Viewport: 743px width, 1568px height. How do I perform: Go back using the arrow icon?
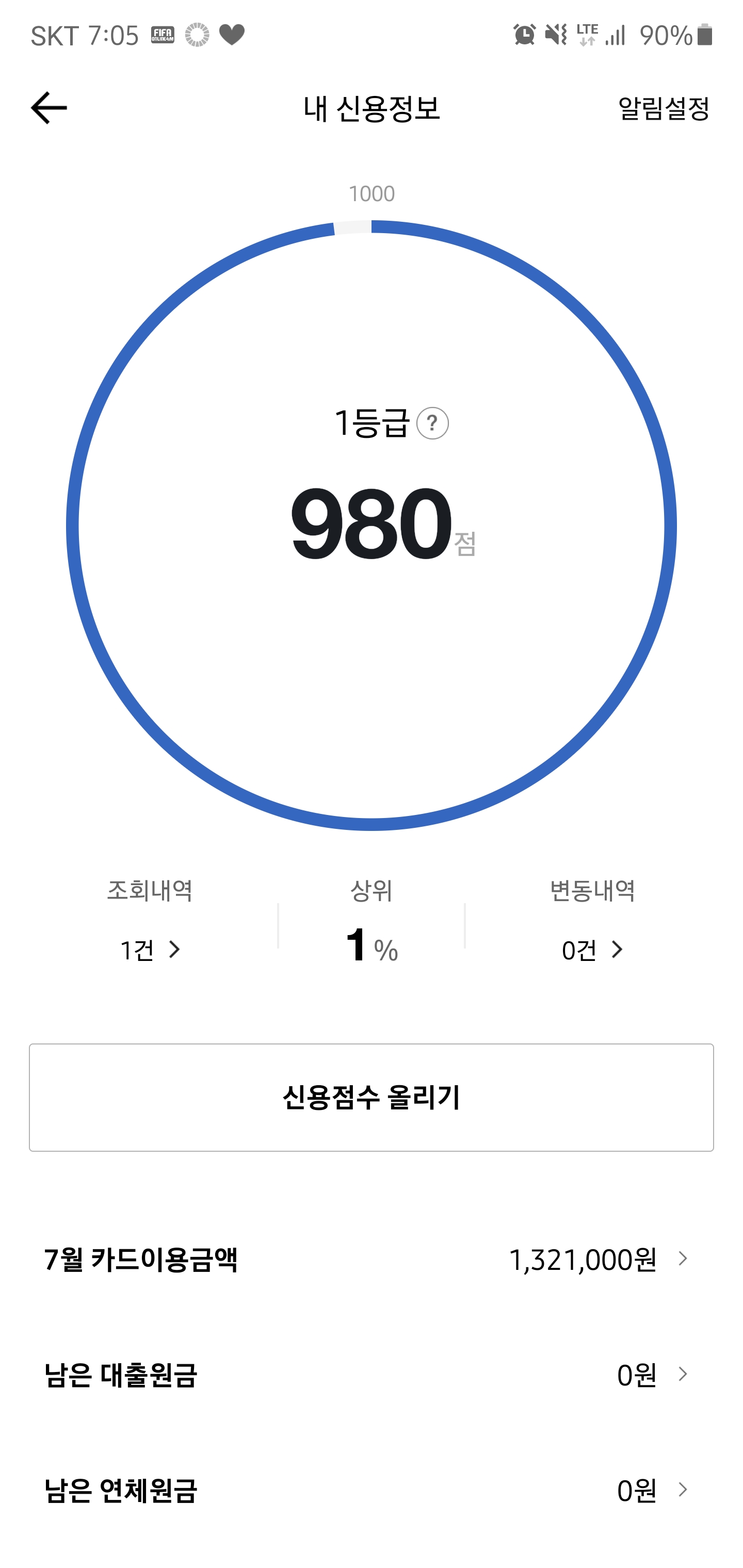[x=49, y=108]
